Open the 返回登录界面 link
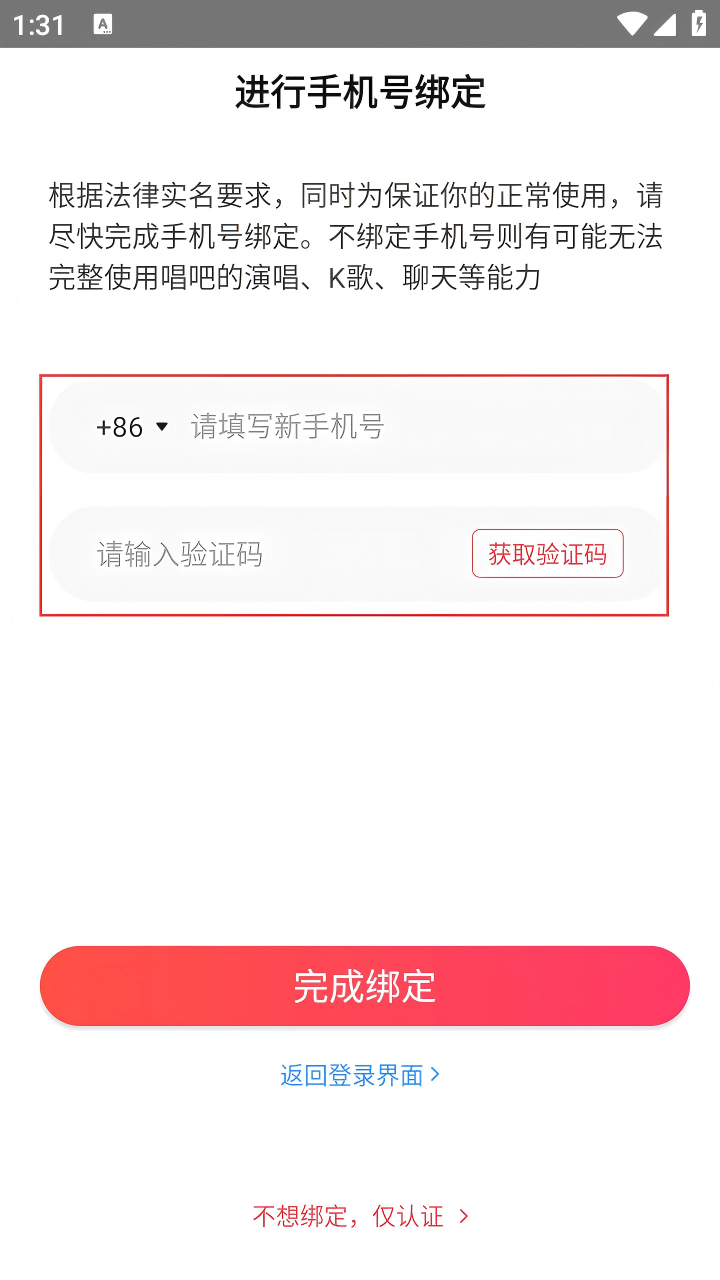The height and width of the screenshot is (1280, 720). point(360,1075)
